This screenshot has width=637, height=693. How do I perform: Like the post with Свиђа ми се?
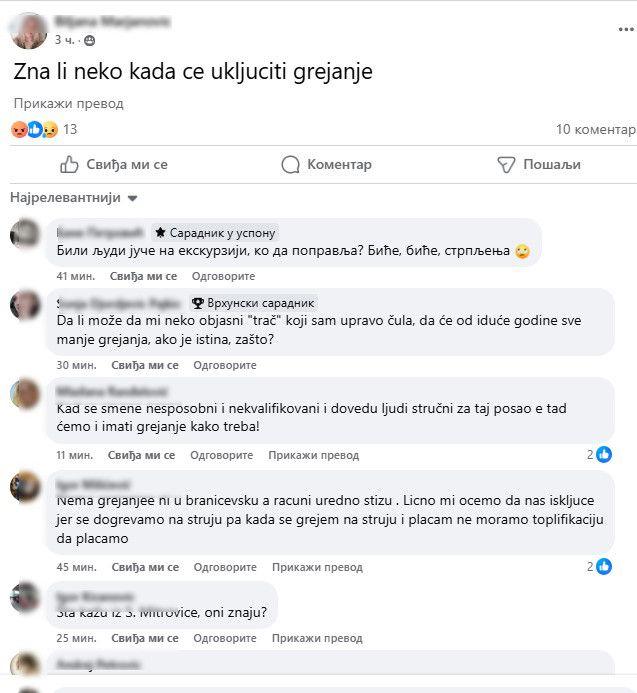[113, 164]
